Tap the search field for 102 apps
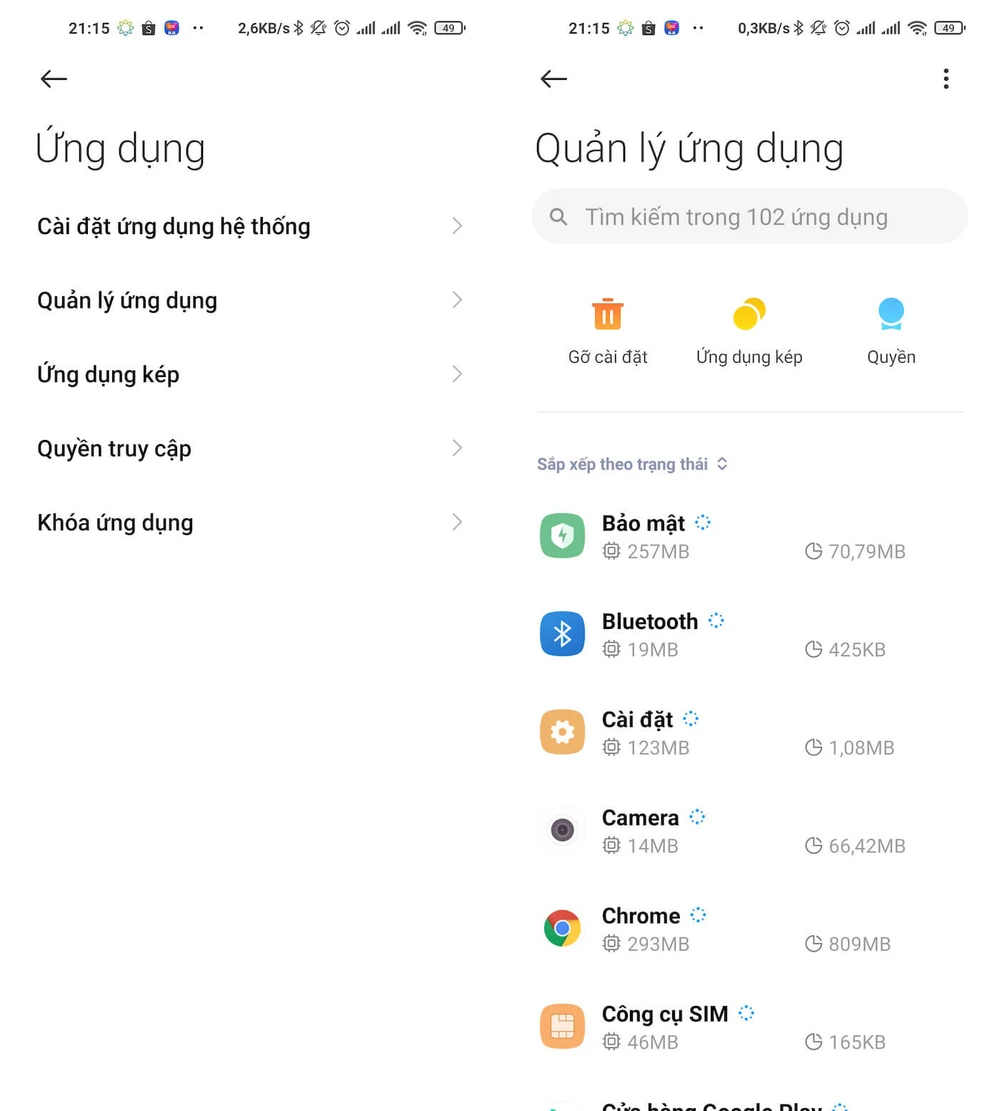Viewport: 1000px width, 1111px height. pos(749,217)
